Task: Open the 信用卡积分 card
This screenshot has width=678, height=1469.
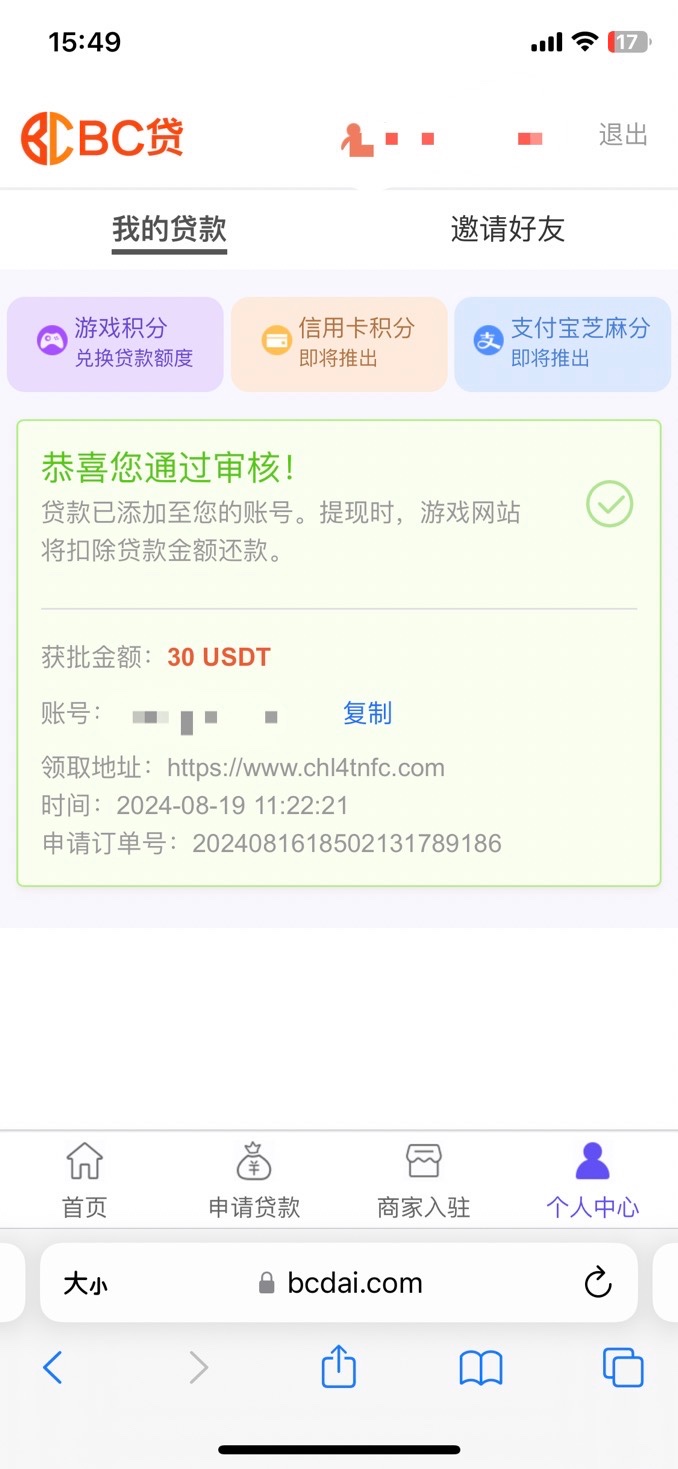Action: (x=339, y=344)
